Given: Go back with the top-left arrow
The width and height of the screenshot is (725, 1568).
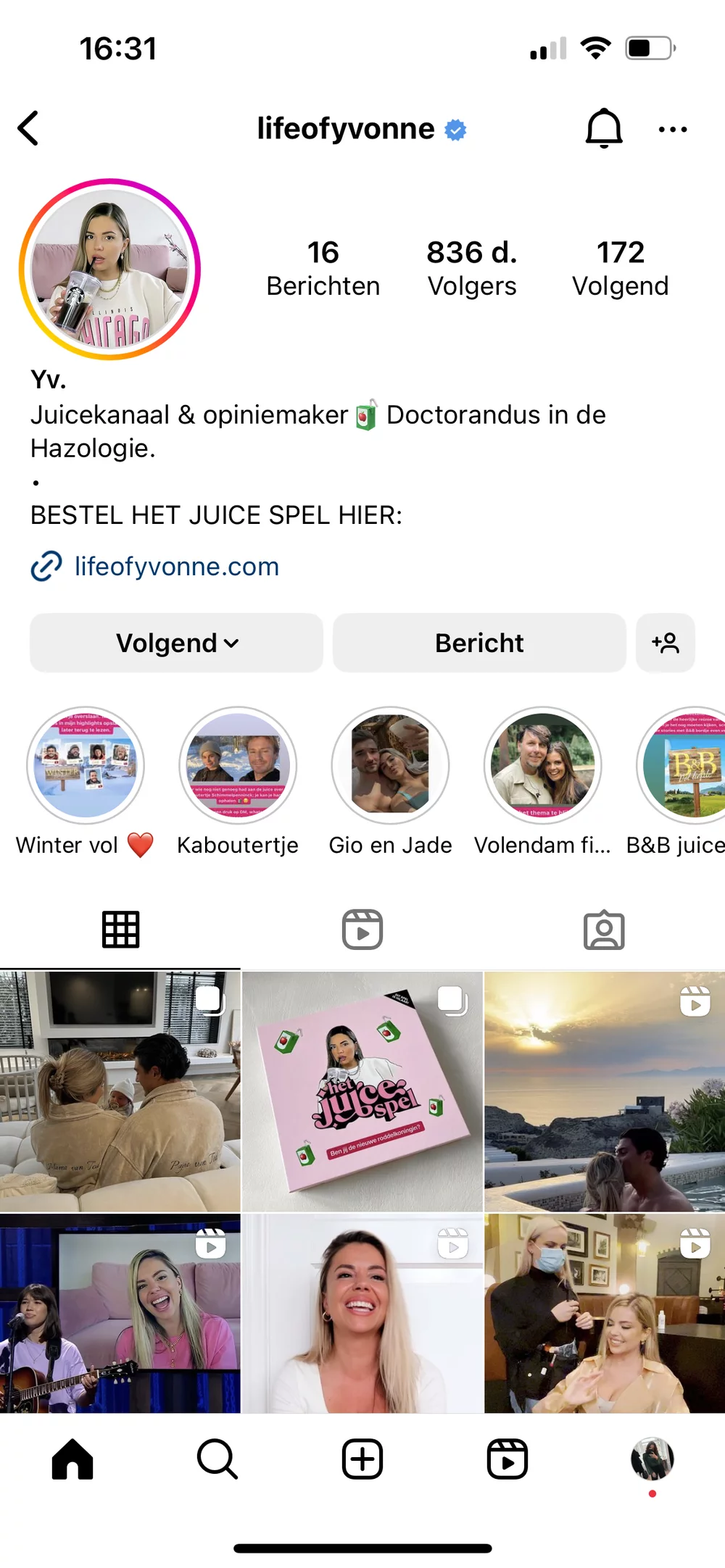Looking at the screenshot, I should tap(29, 129).
